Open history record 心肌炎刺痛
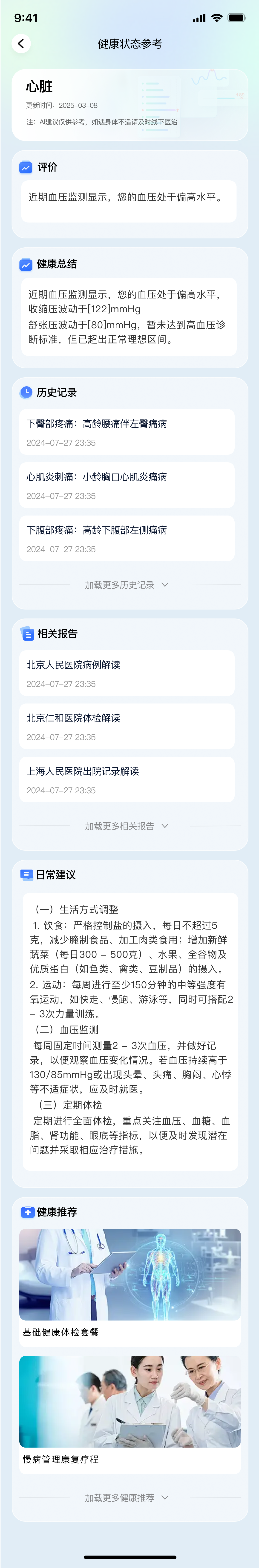Viewport: 259px width, 1568px height. (x=127, y=485)
